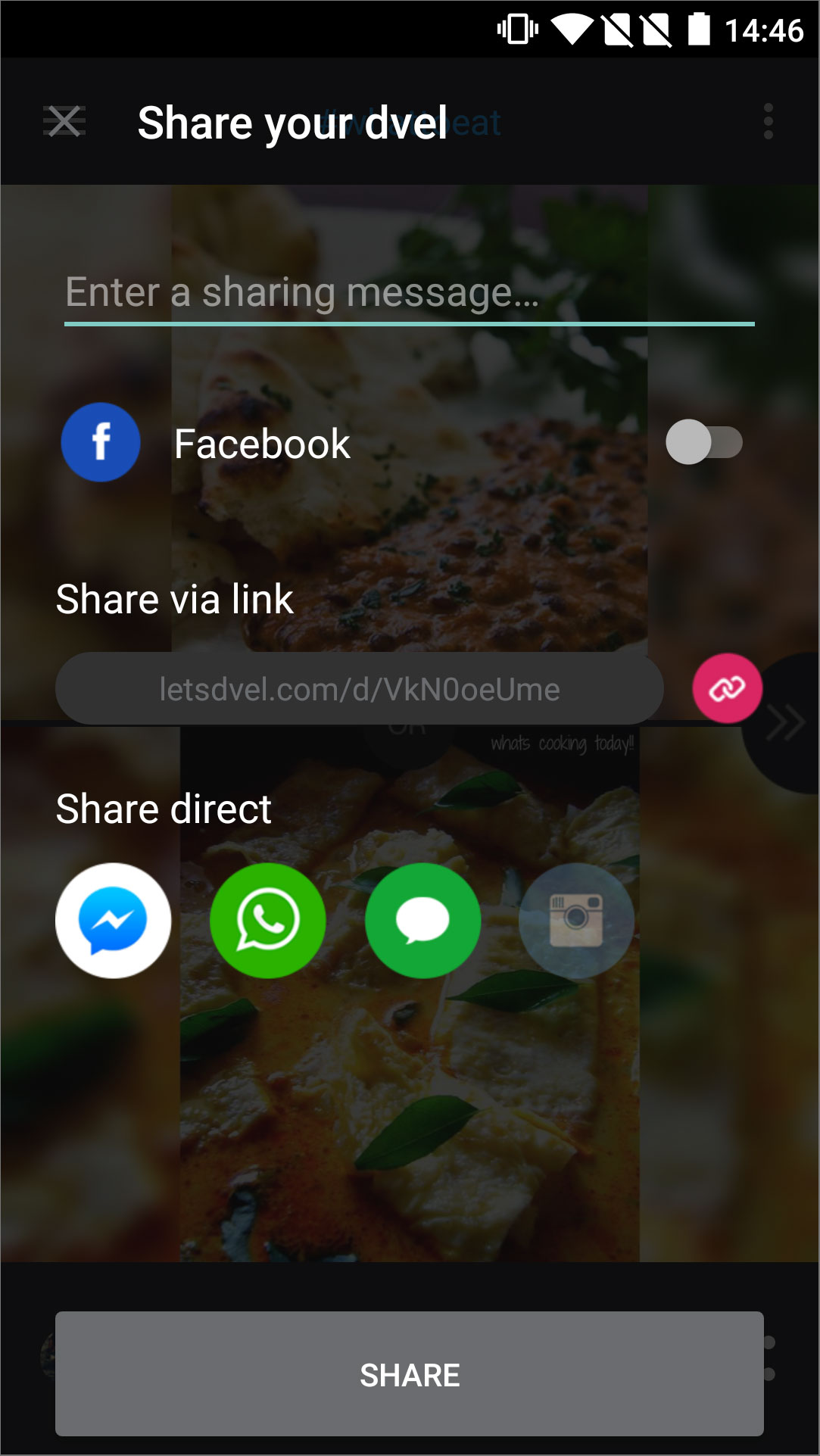Share directly via Facebook Messenger
This screenshot has width=820, height=1456.
pos(114,921)
